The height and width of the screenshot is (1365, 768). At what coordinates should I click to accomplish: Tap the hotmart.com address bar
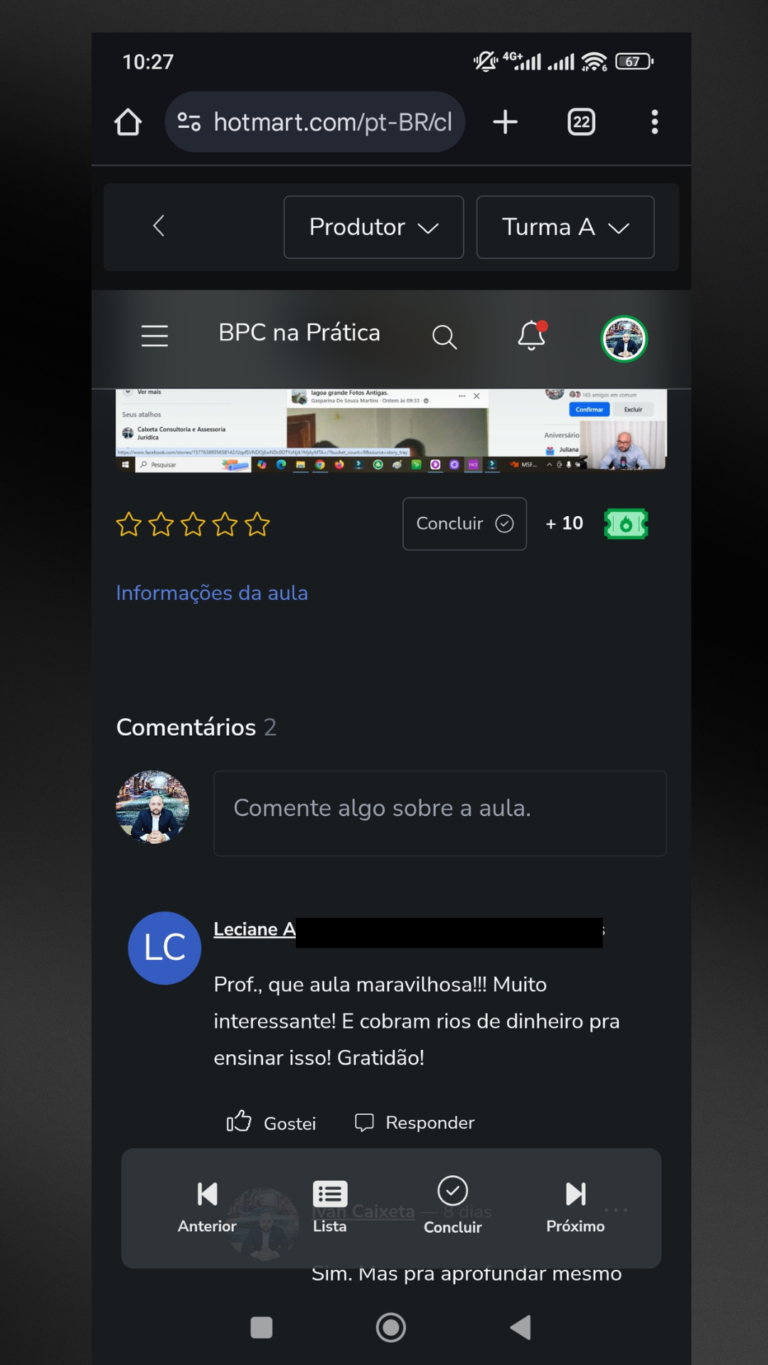tap(315, 122)
